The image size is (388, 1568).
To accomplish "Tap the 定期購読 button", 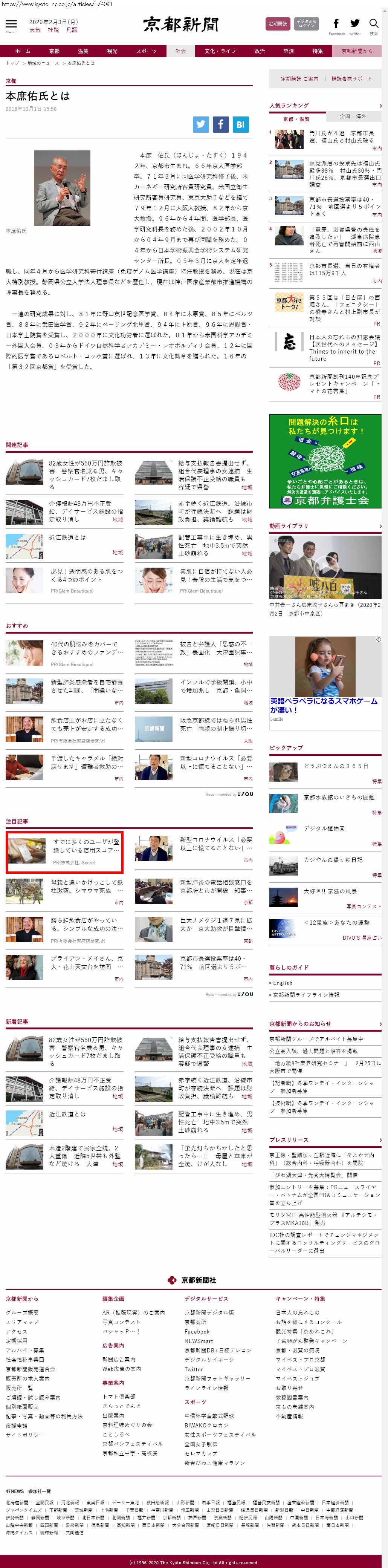I will coord(278,24).
